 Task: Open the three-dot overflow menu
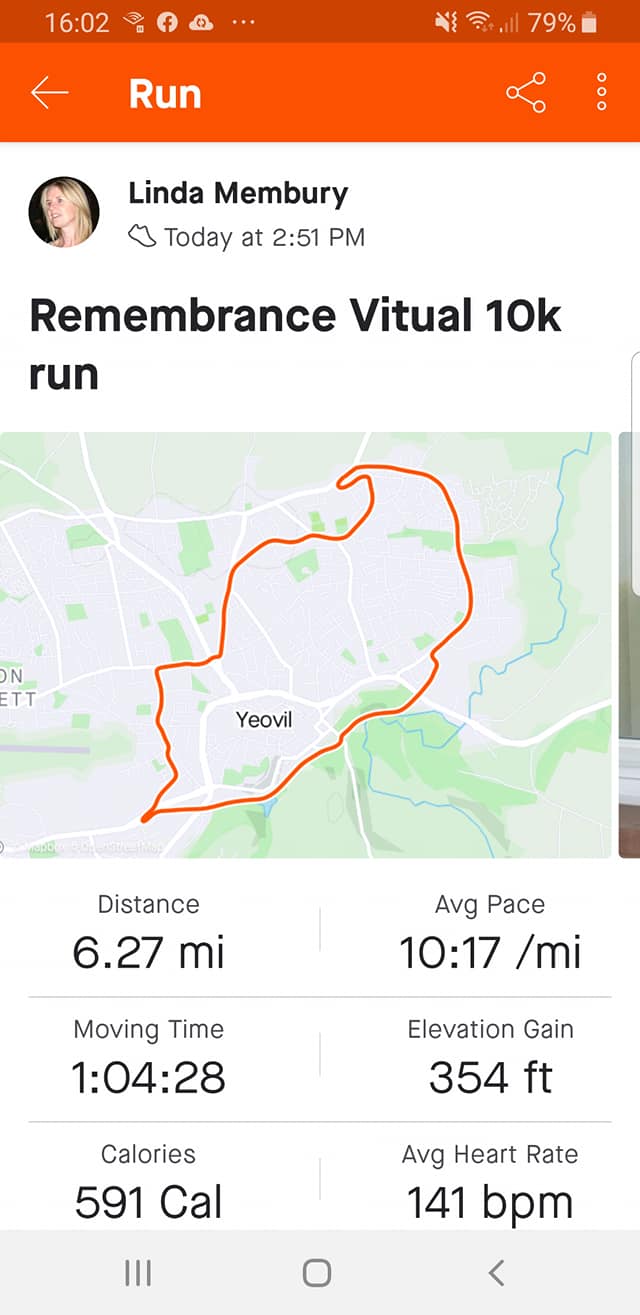pos(601,92)
